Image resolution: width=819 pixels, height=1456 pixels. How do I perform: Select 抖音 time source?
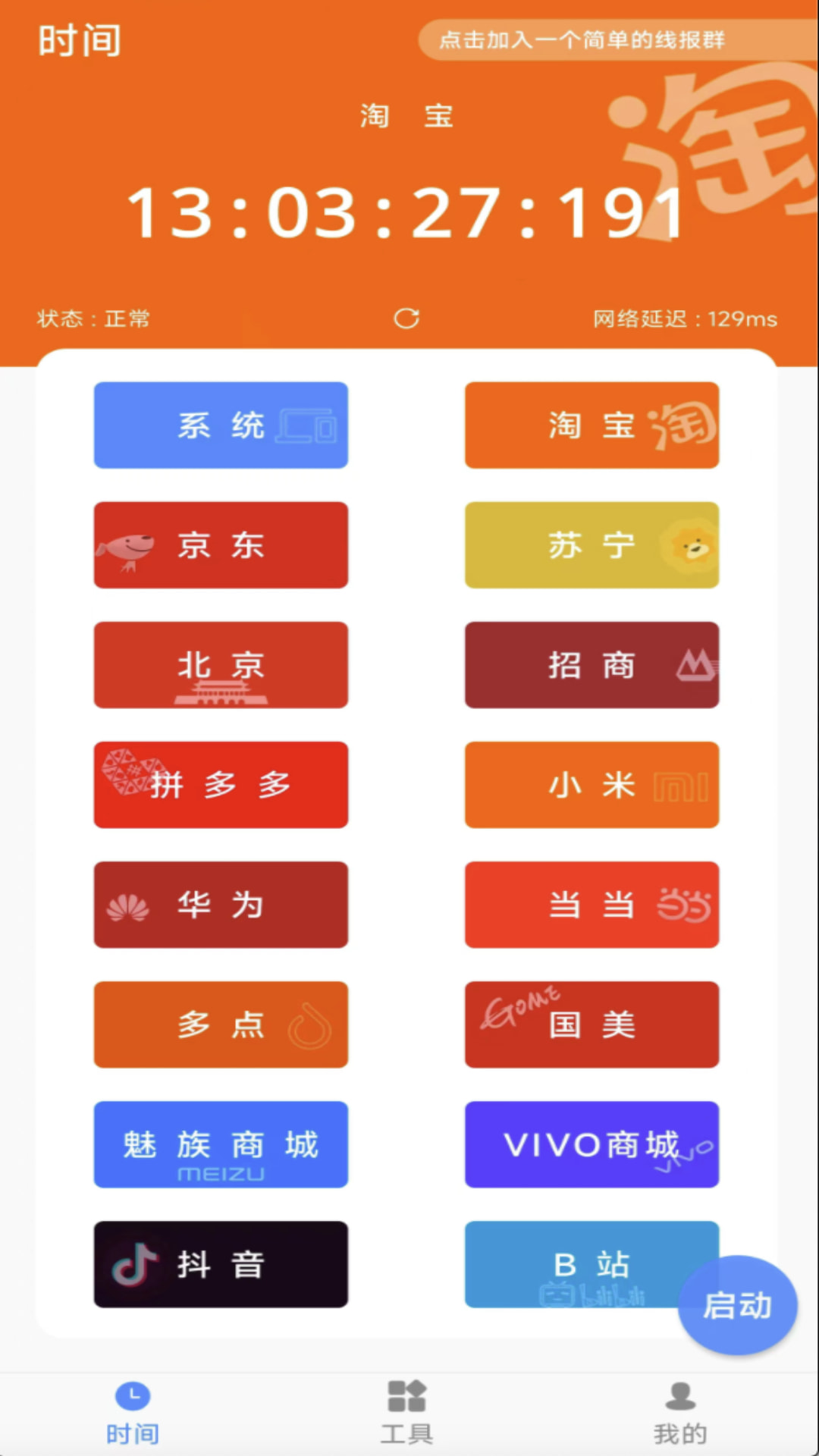pos(221,1264)
